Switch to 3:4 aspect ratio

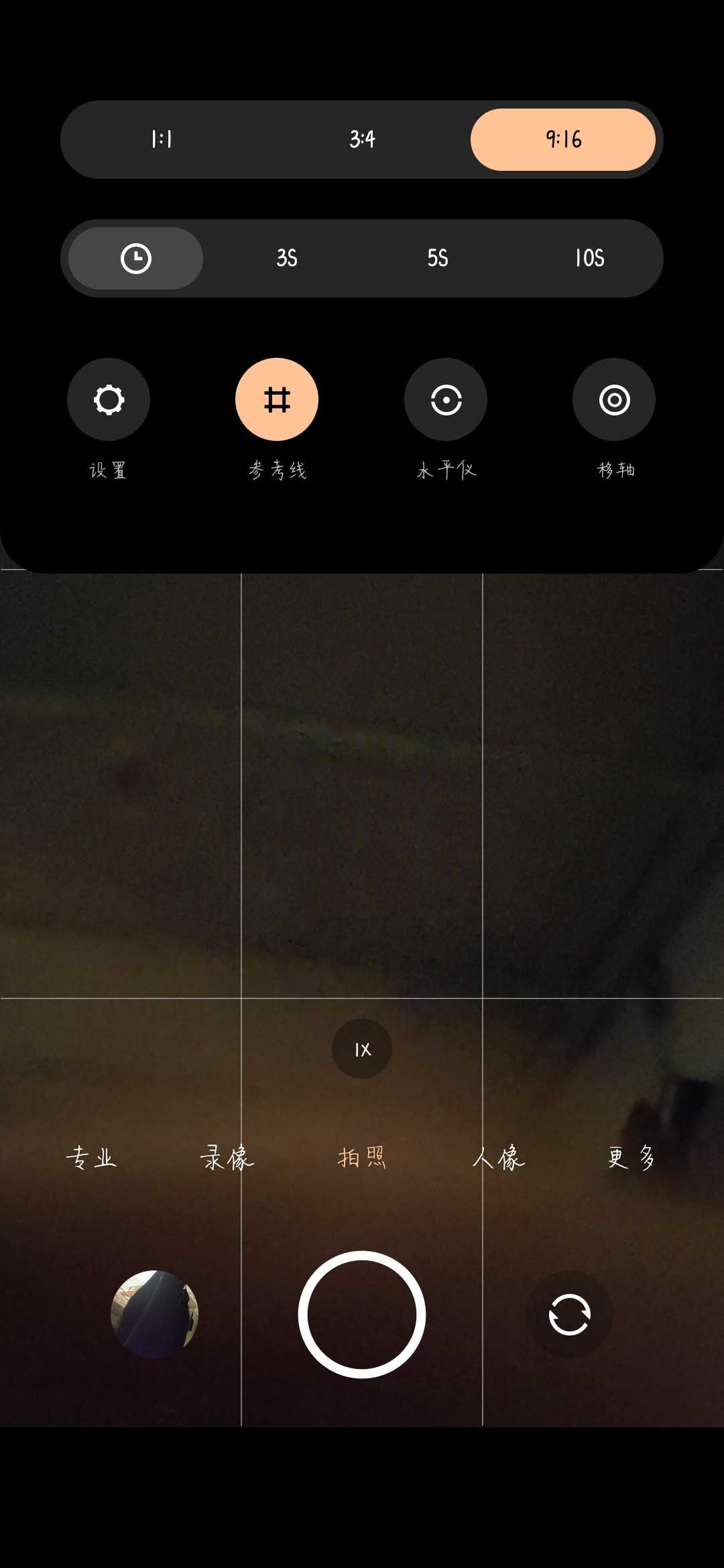(x=362, y=139)
